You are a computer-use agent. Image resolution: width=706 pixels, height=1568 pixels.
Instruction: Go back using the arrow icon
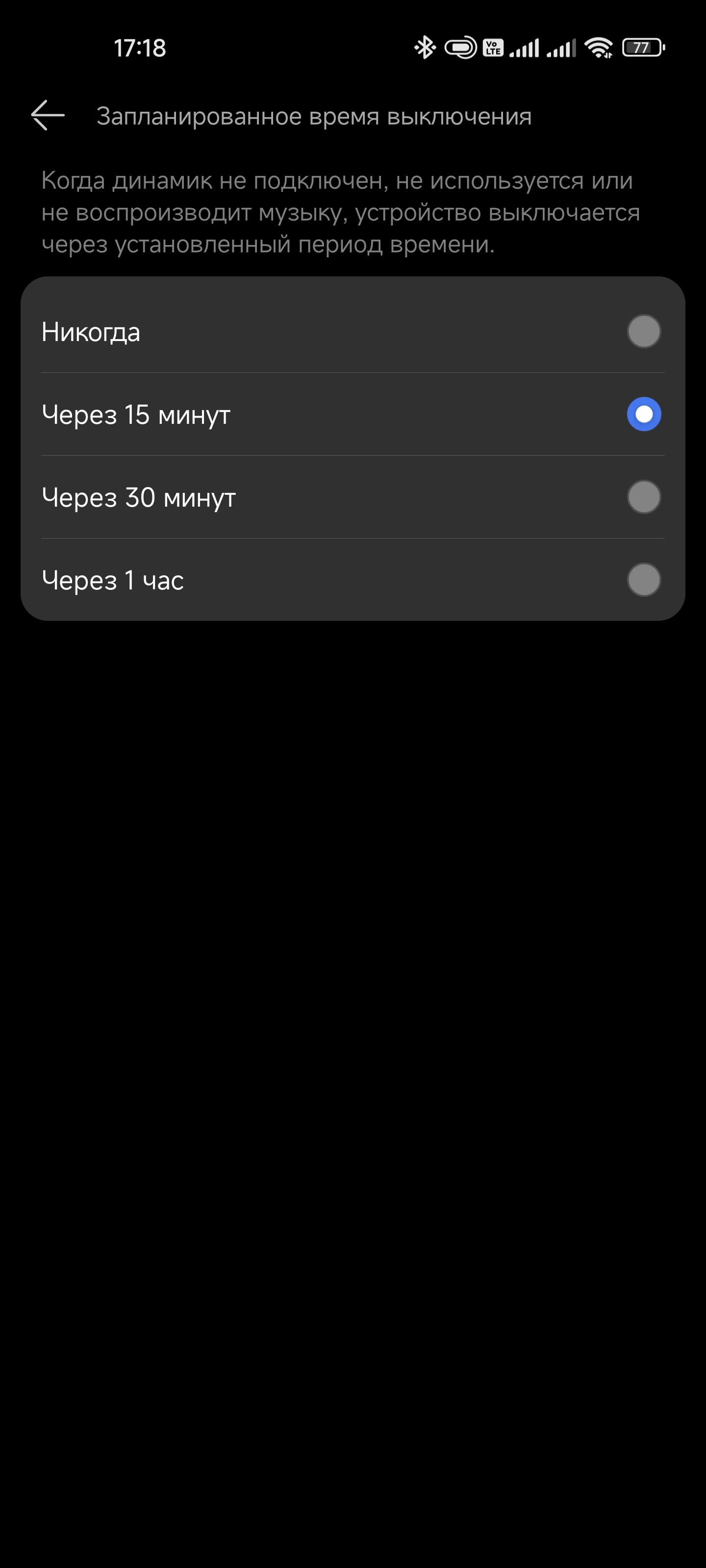[x=48, y=115]
